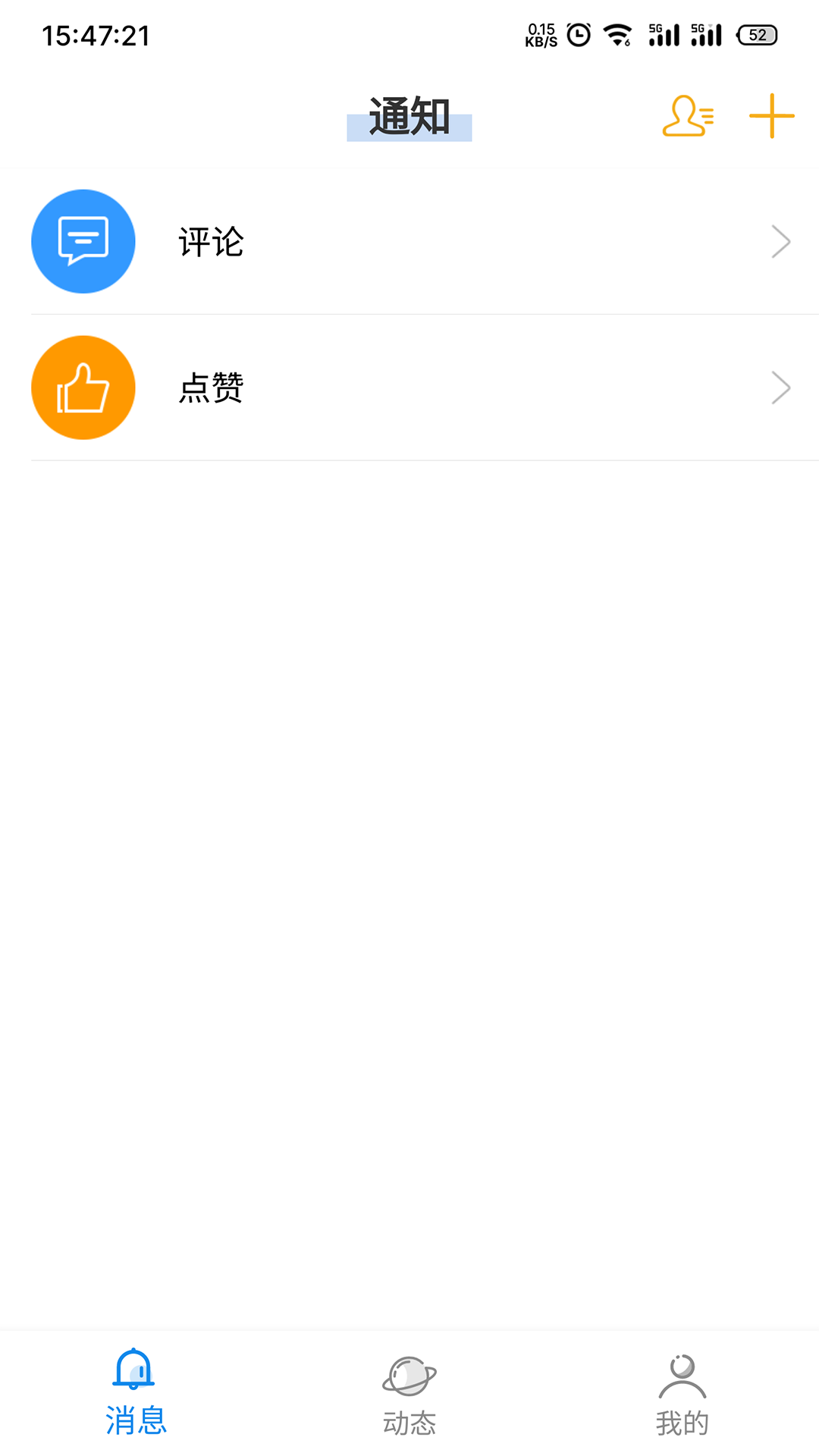Tap the highlighted 通知 title
Viewport: 819px width, 1456px height.
[409, 118]
